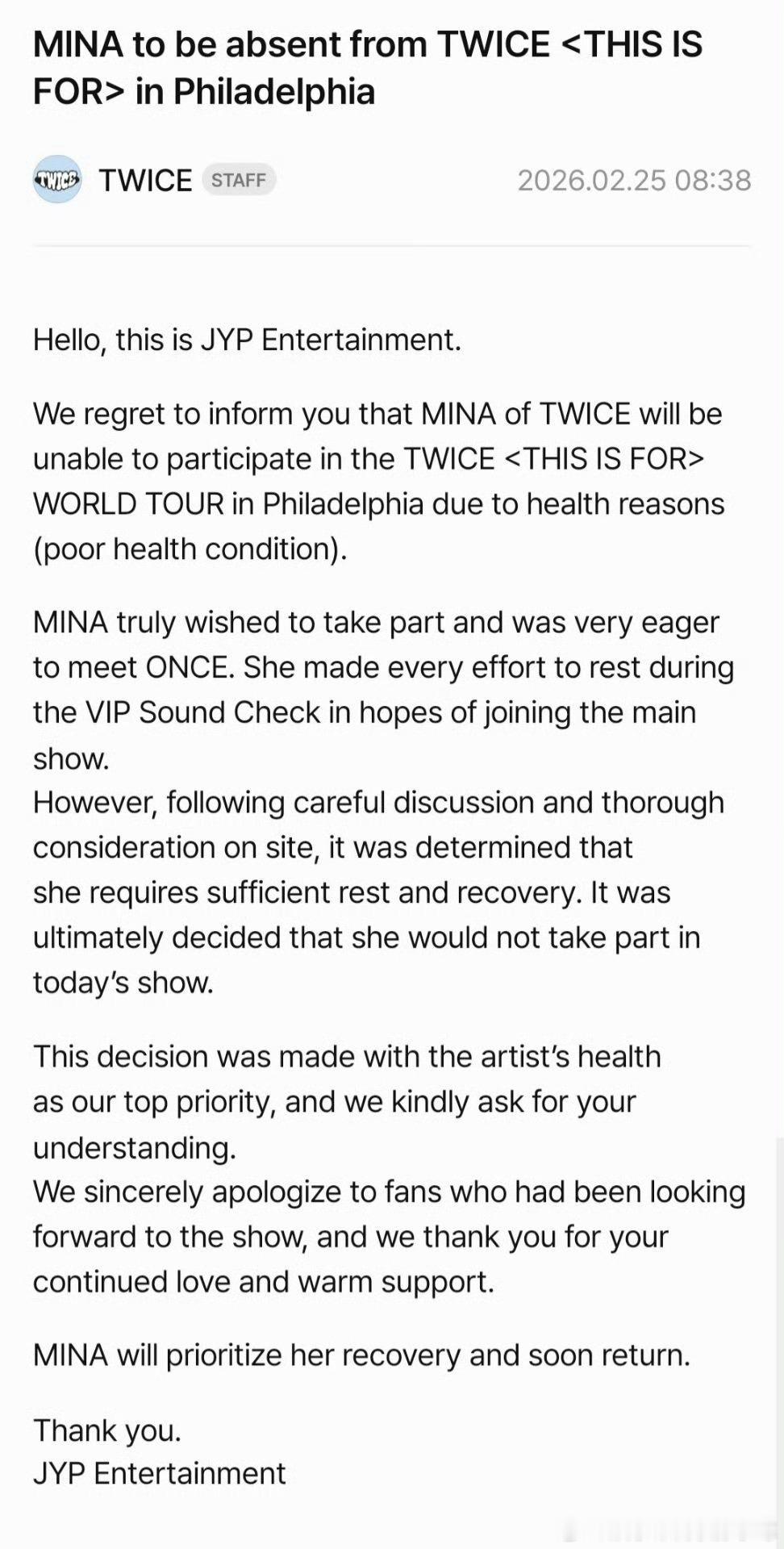Expand the announcement title header
Screen dimensions: 784x1549
(x=367, y=66)
